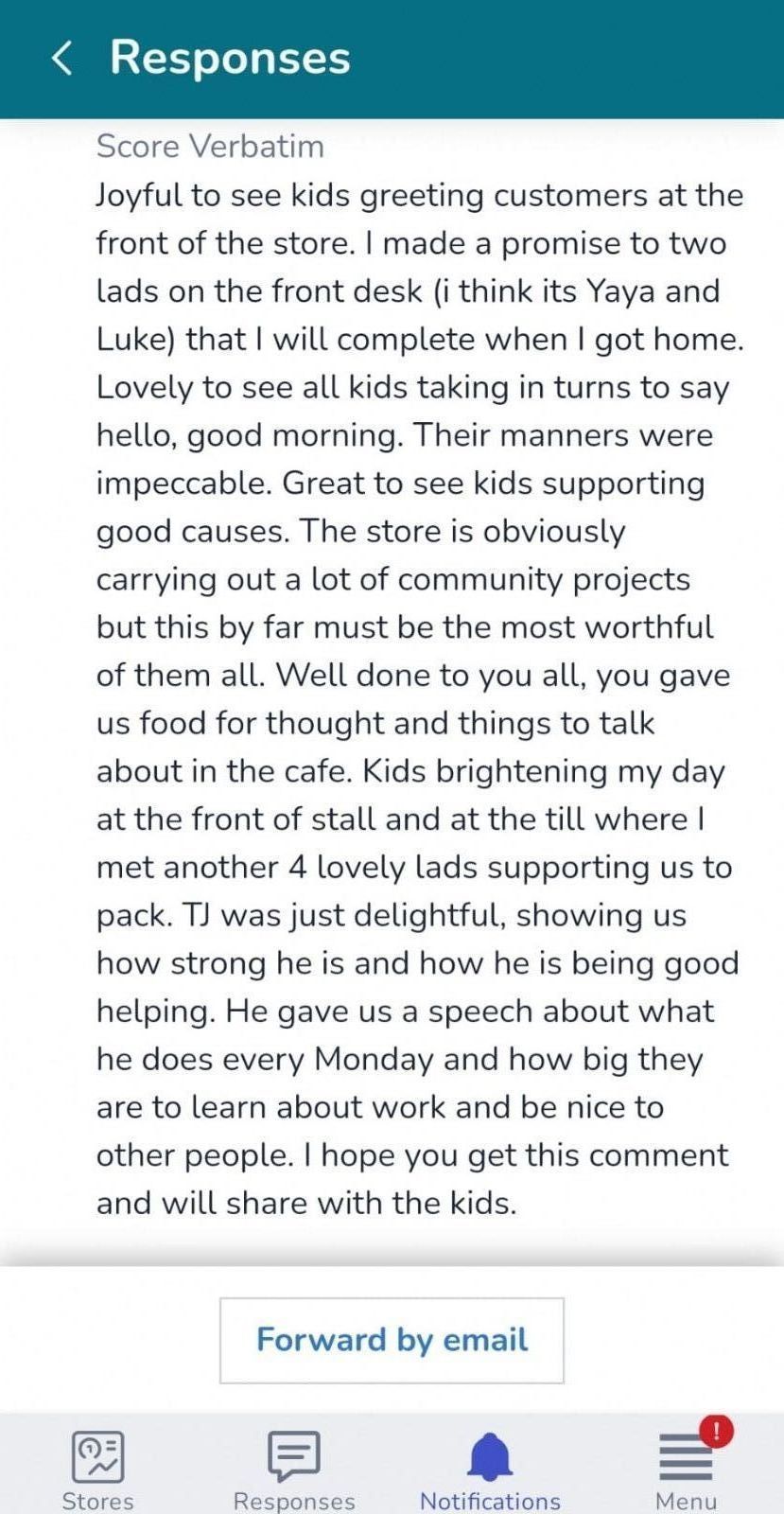The image size is (784, 1514).
Task: Open the Responses tab
Action: (x=294, y=1470)
